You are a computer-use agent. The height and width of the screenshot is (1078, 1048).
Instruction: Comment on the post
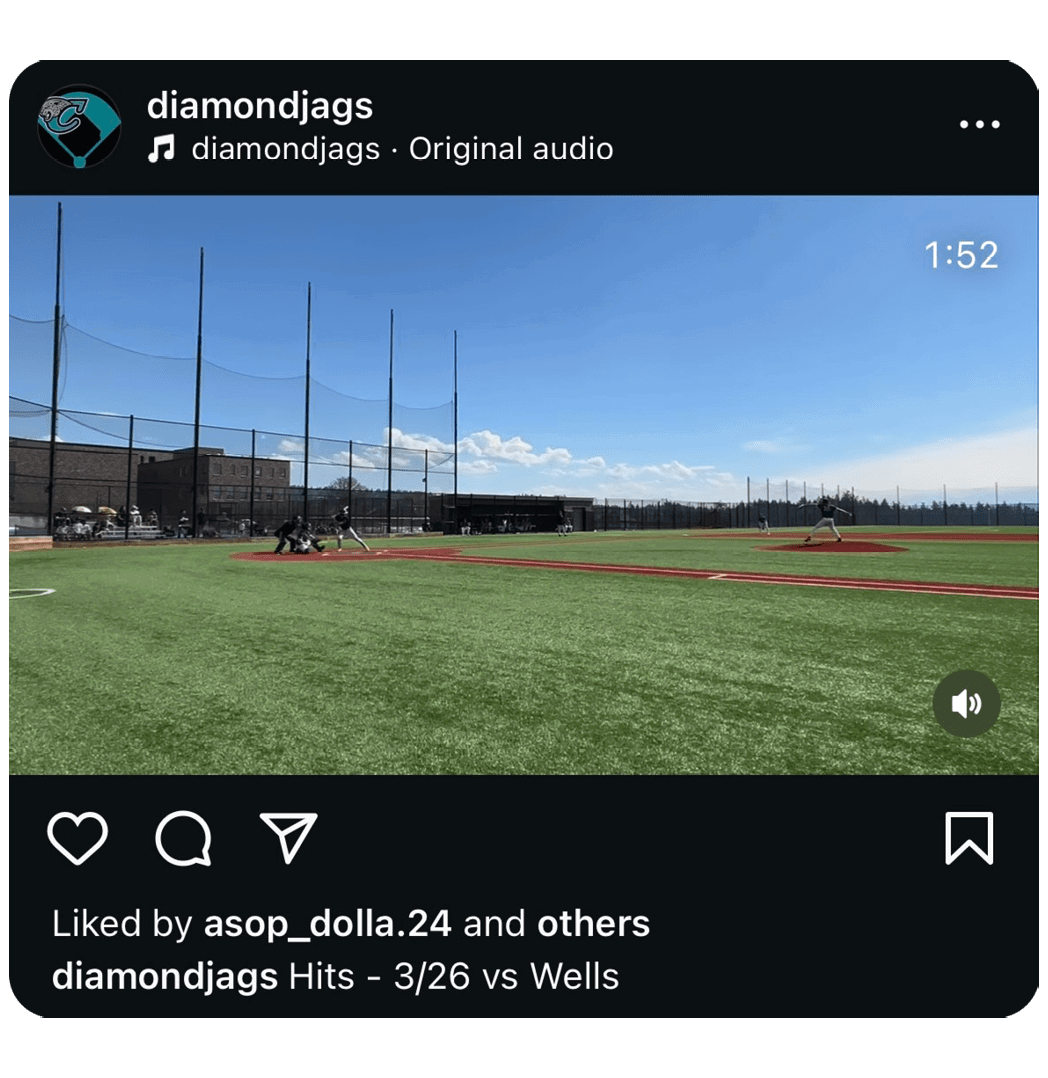pyautogui.click(x=184, y=837)
